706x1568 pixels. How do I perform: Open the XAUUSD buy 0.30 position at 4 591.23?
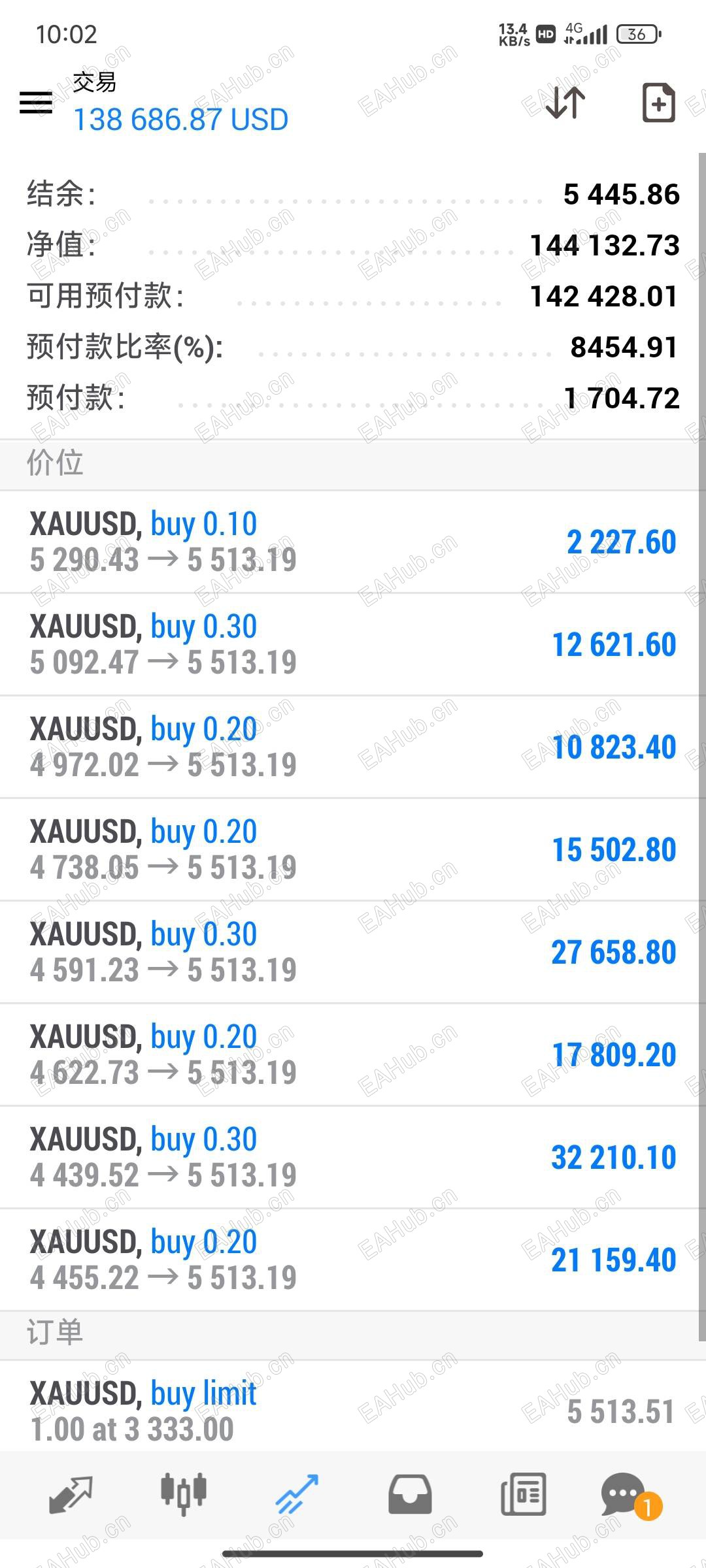click(353, 953)
